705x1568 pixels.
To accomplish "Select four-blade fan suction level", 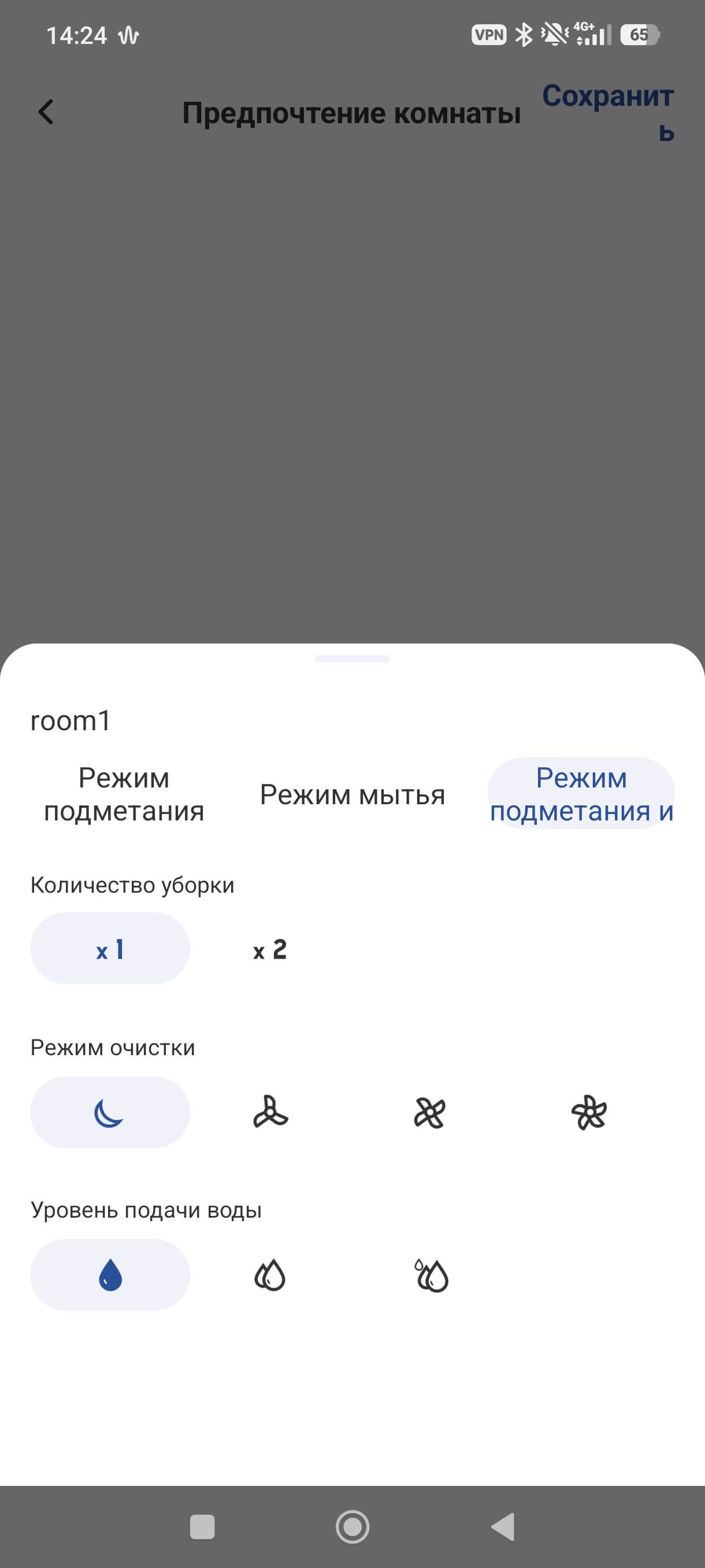I will 429,1113.
